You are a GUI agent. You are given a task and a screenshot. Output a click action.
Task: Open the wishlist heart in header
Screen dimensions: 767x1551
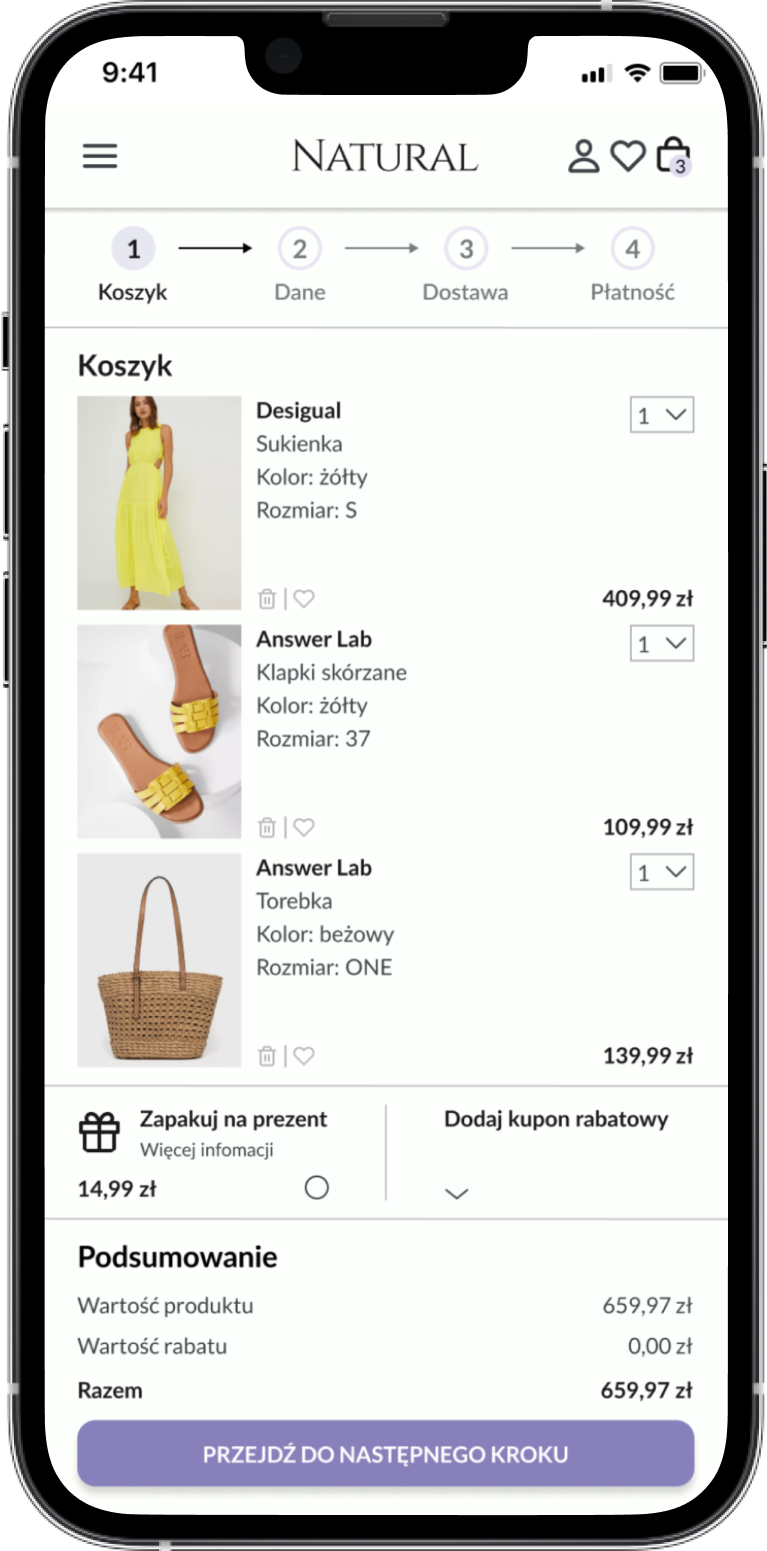pyautogui.click(x=628, y=156)
